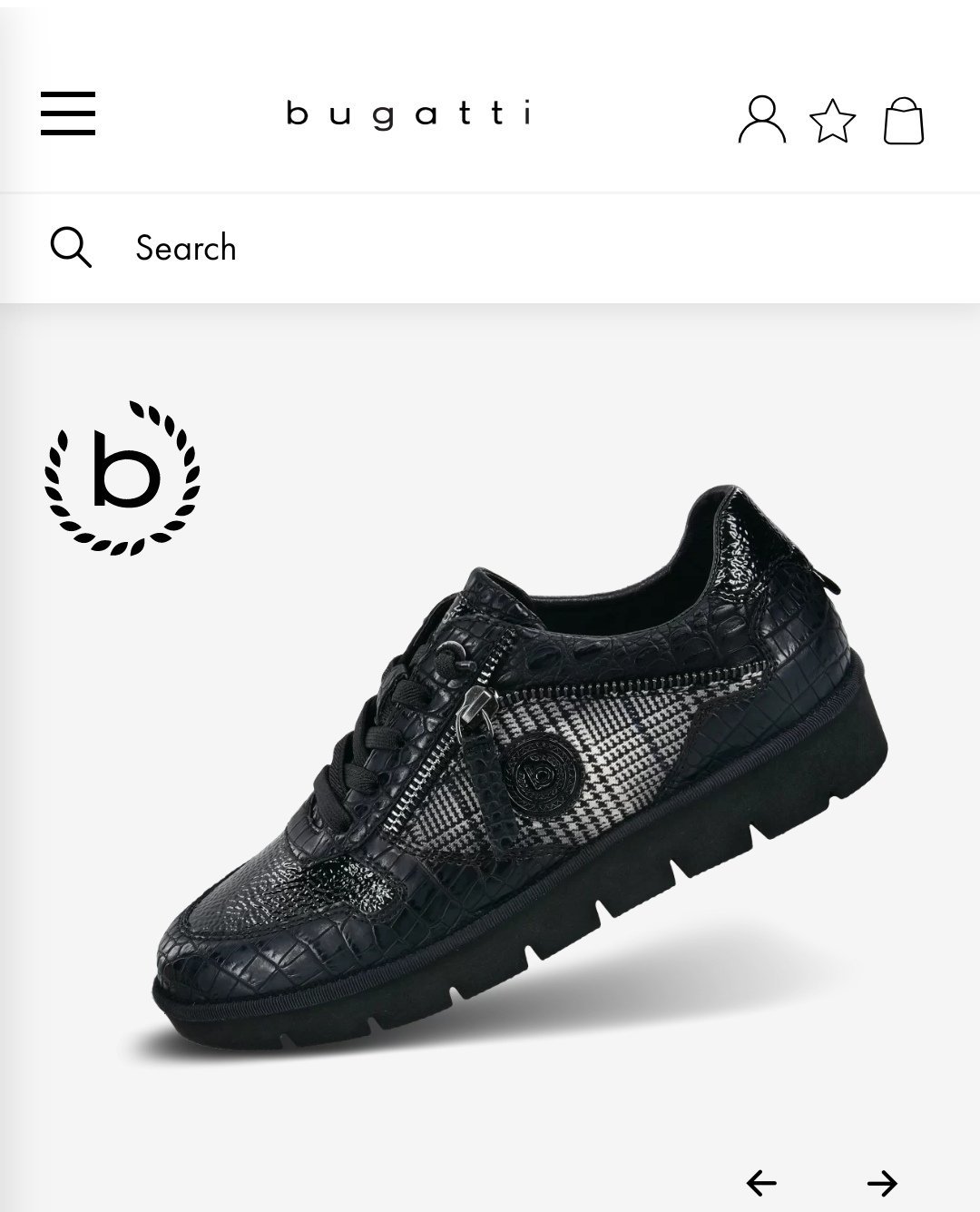Open the hamburger menu
Viewport: 980px width, 1212px height.
(x=68, y=113)
